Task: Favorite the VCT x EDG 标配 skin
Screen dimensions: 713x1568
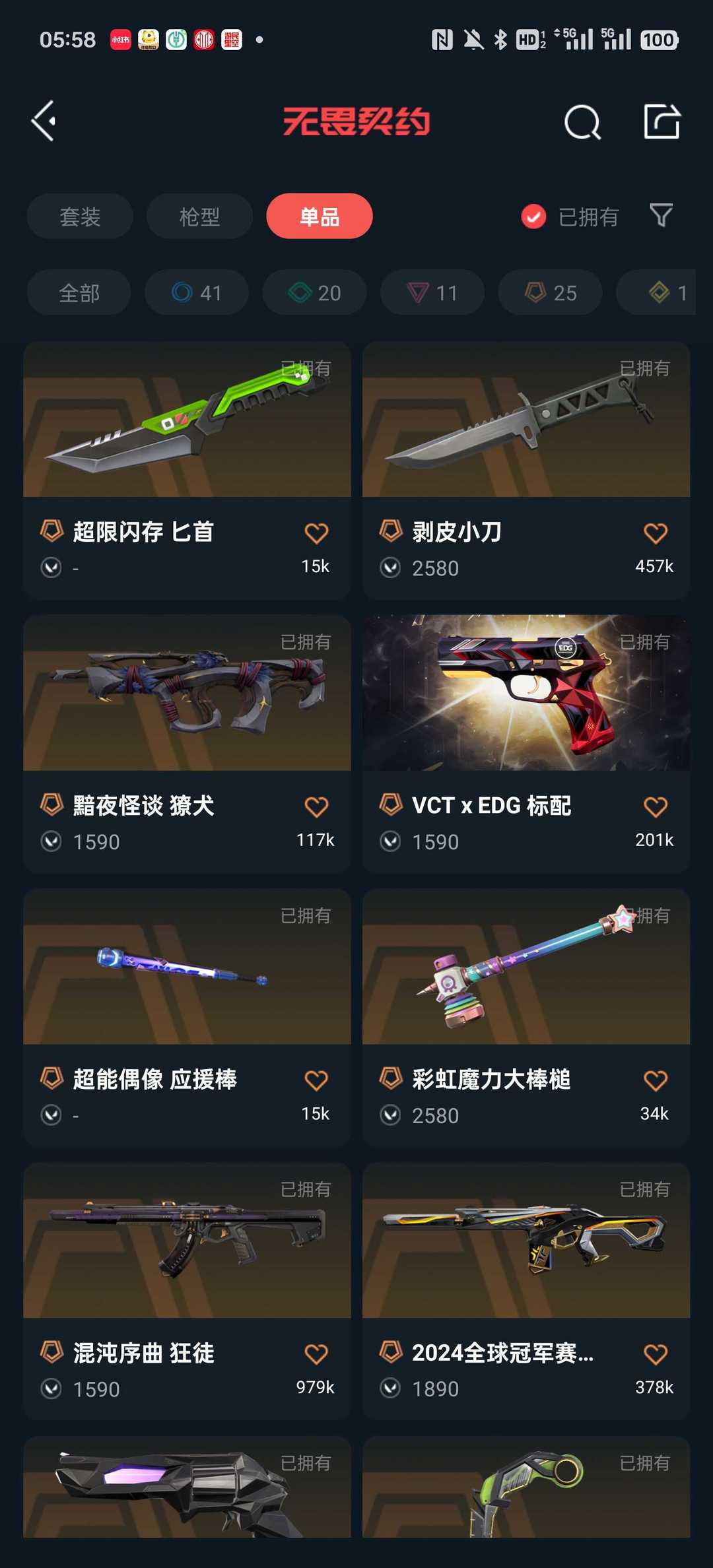Action: click(x=655, y=806)
